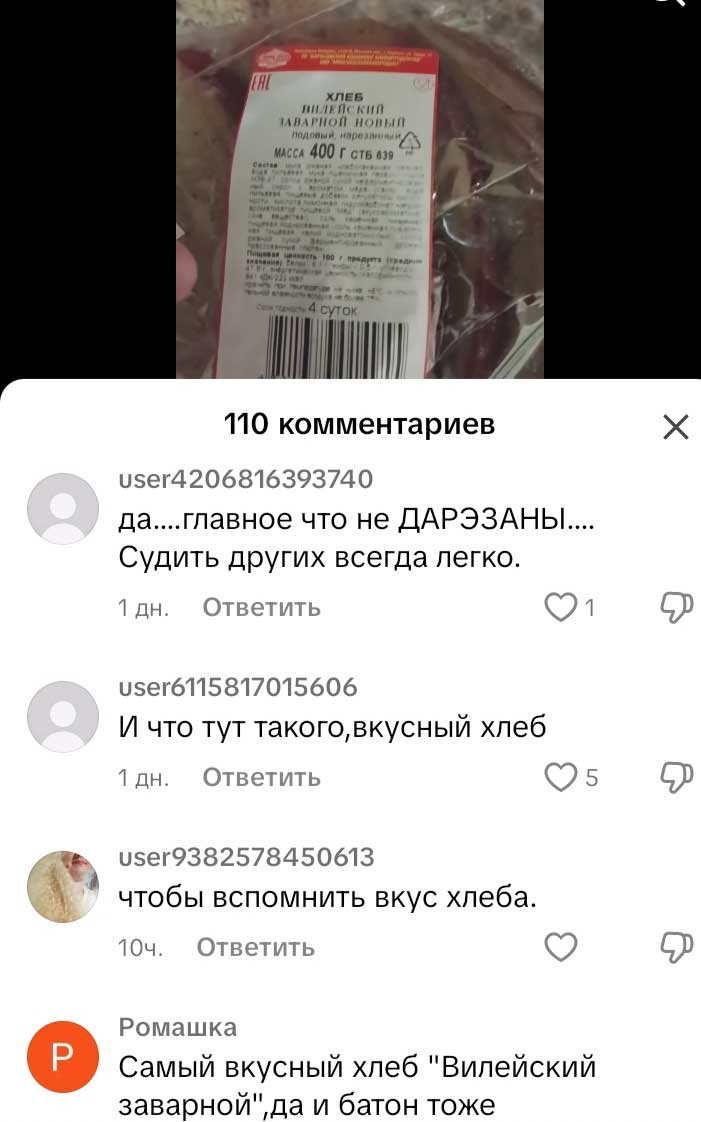Viewport: 701px width, 1122px height.
Task: Open user6115817015606's profile avatar
Action: pos(63,716)
